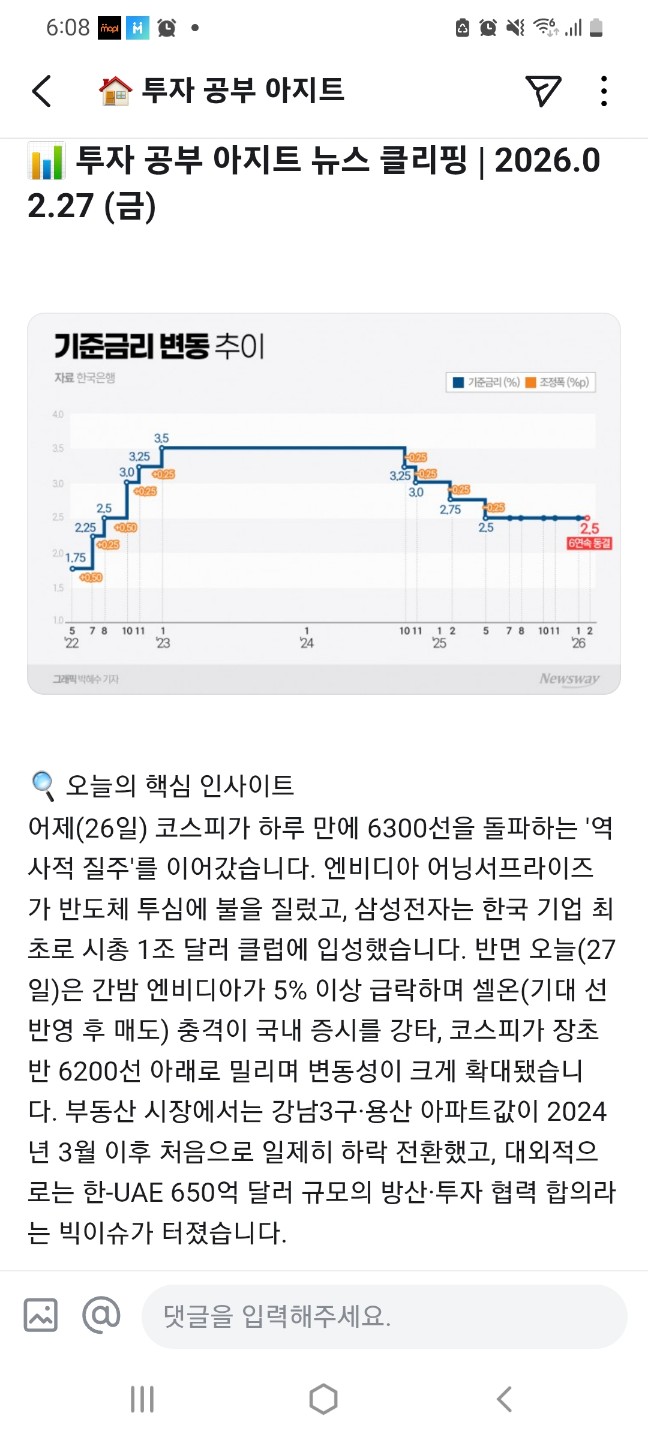Viewport: 648px width, 1440px height.
Task: Attach a photo to the comment
Action: 41,1315
